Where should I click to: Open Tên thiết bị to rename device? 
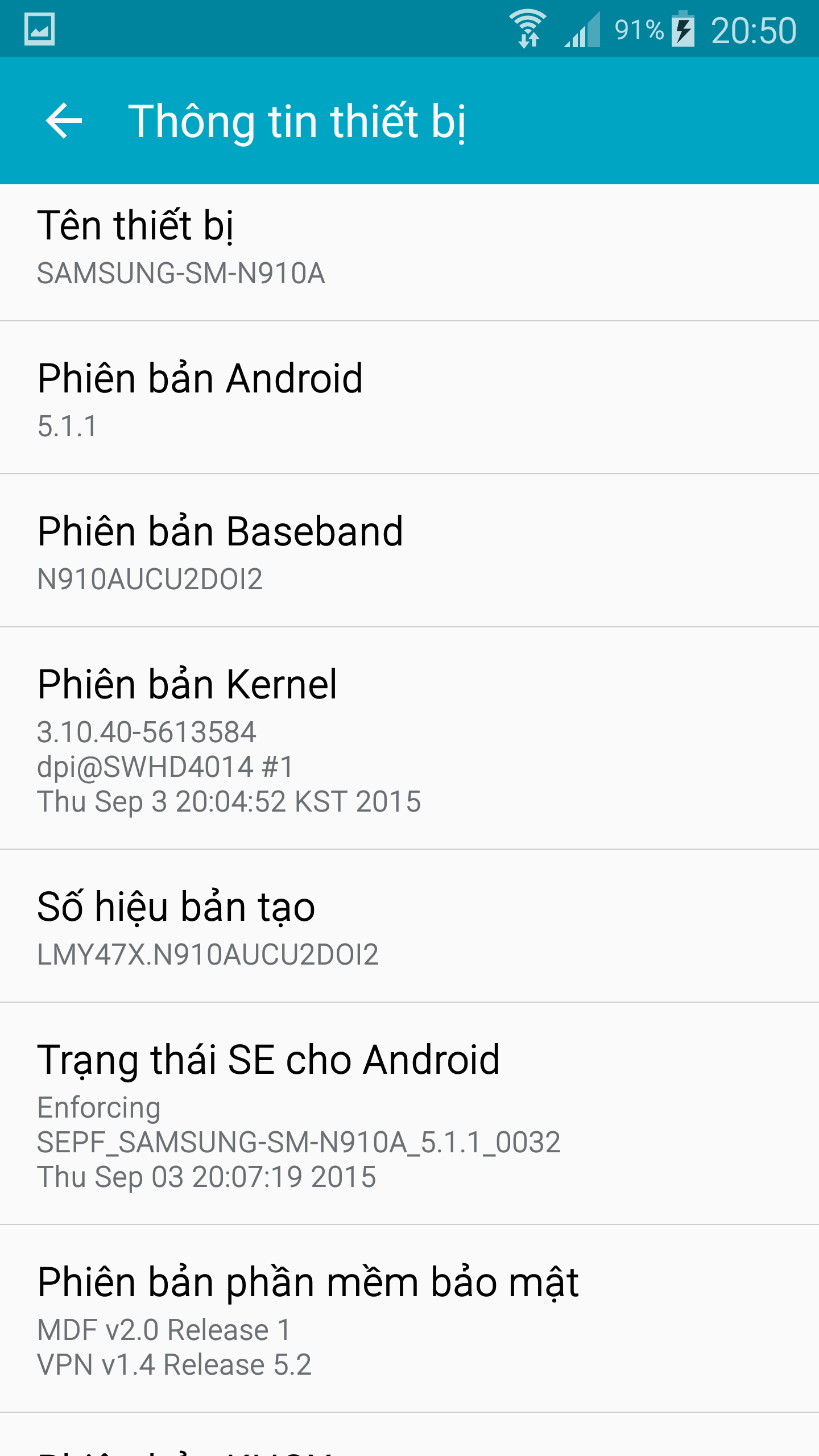click(x=409, y=253)
